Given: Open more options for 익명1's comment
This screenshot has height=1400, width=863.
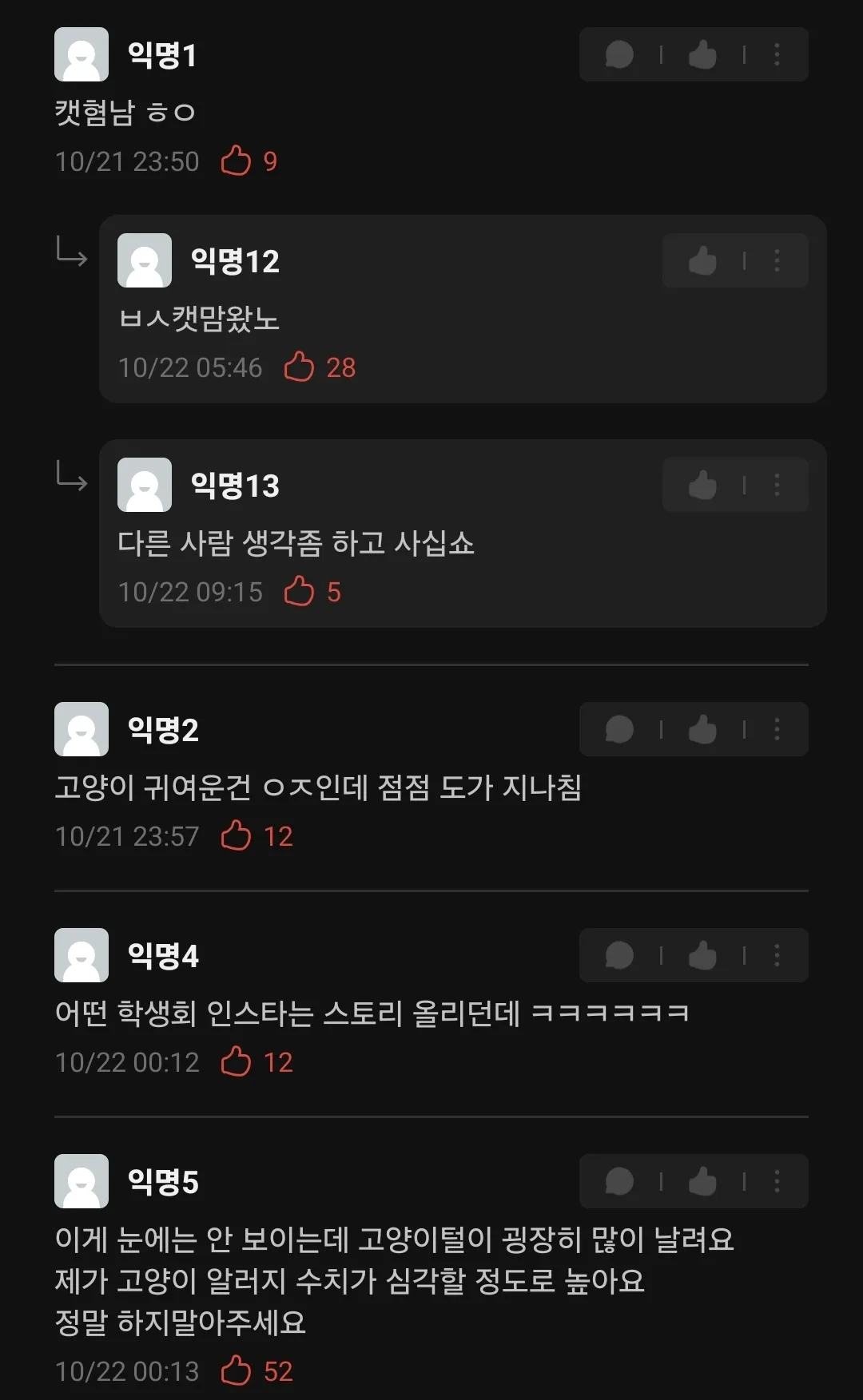Looking at the screenshot, I should point(777,54).
